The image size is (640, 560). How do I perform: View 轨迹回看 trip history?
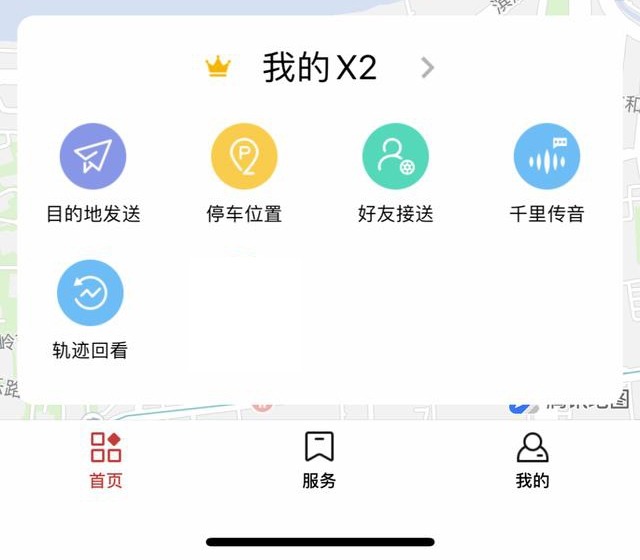tap(90, 294)
